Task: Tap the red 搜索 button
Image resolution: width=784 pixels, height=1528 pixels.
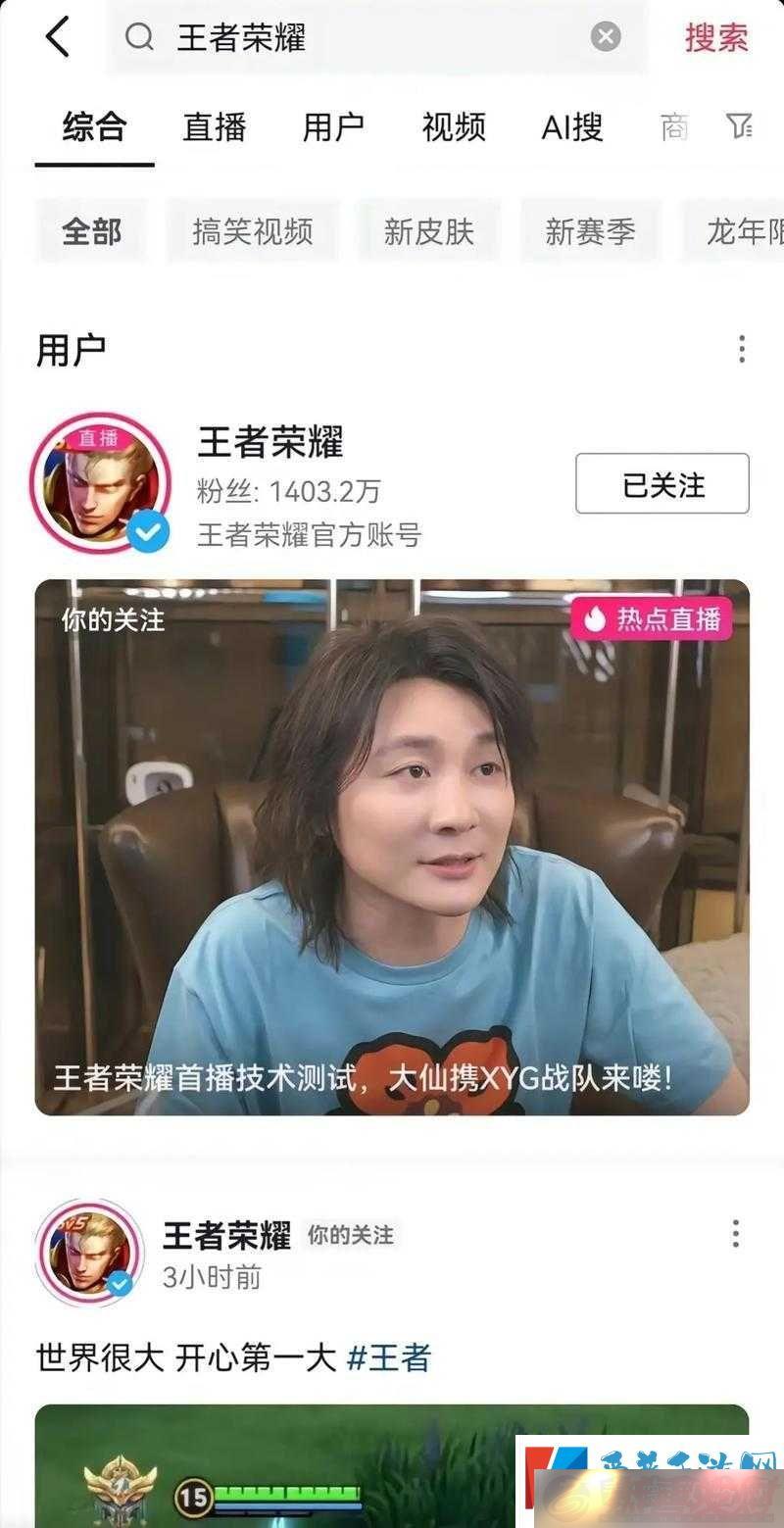Action: click(716, 38)
